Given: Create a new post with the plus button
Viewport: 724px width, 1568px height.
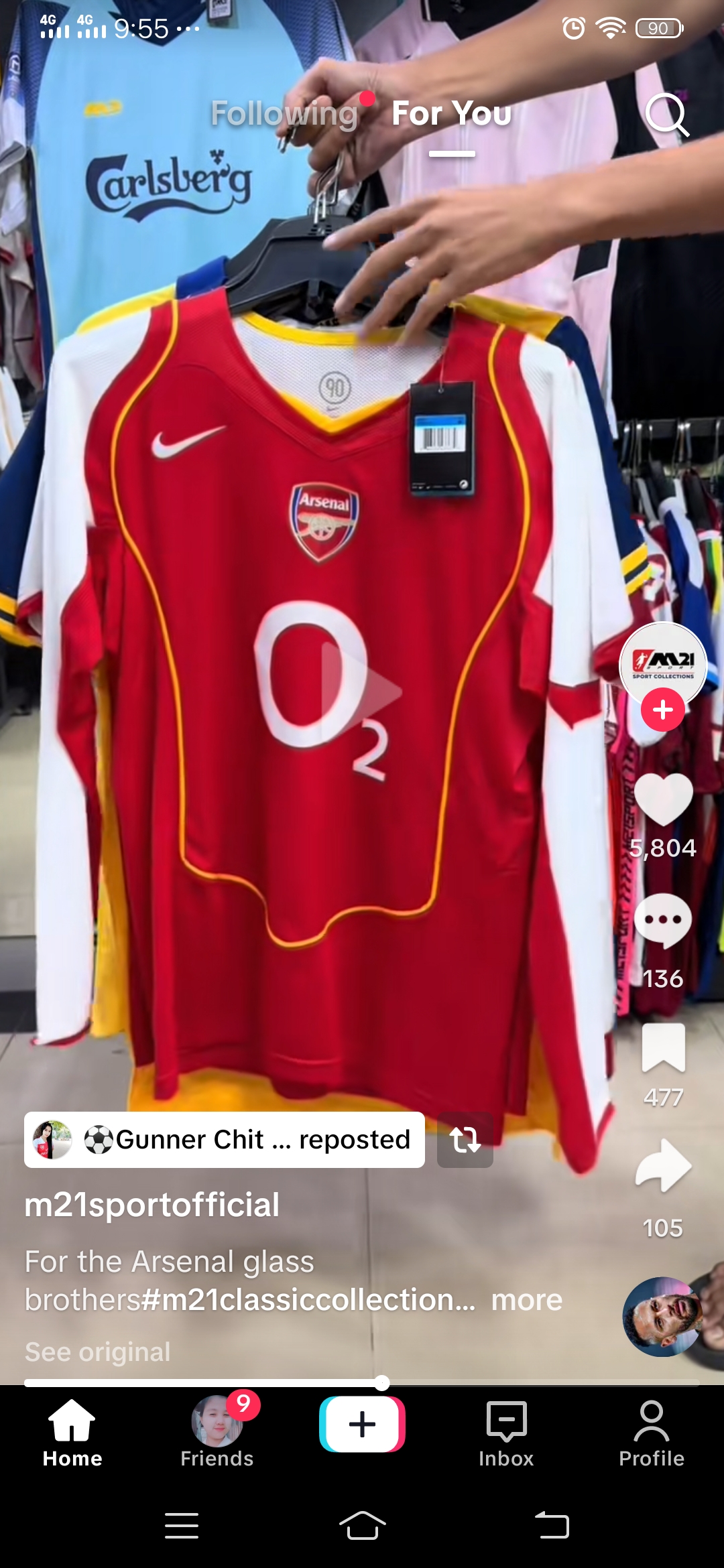Looking at the screenshot, I should (362, 1424).
